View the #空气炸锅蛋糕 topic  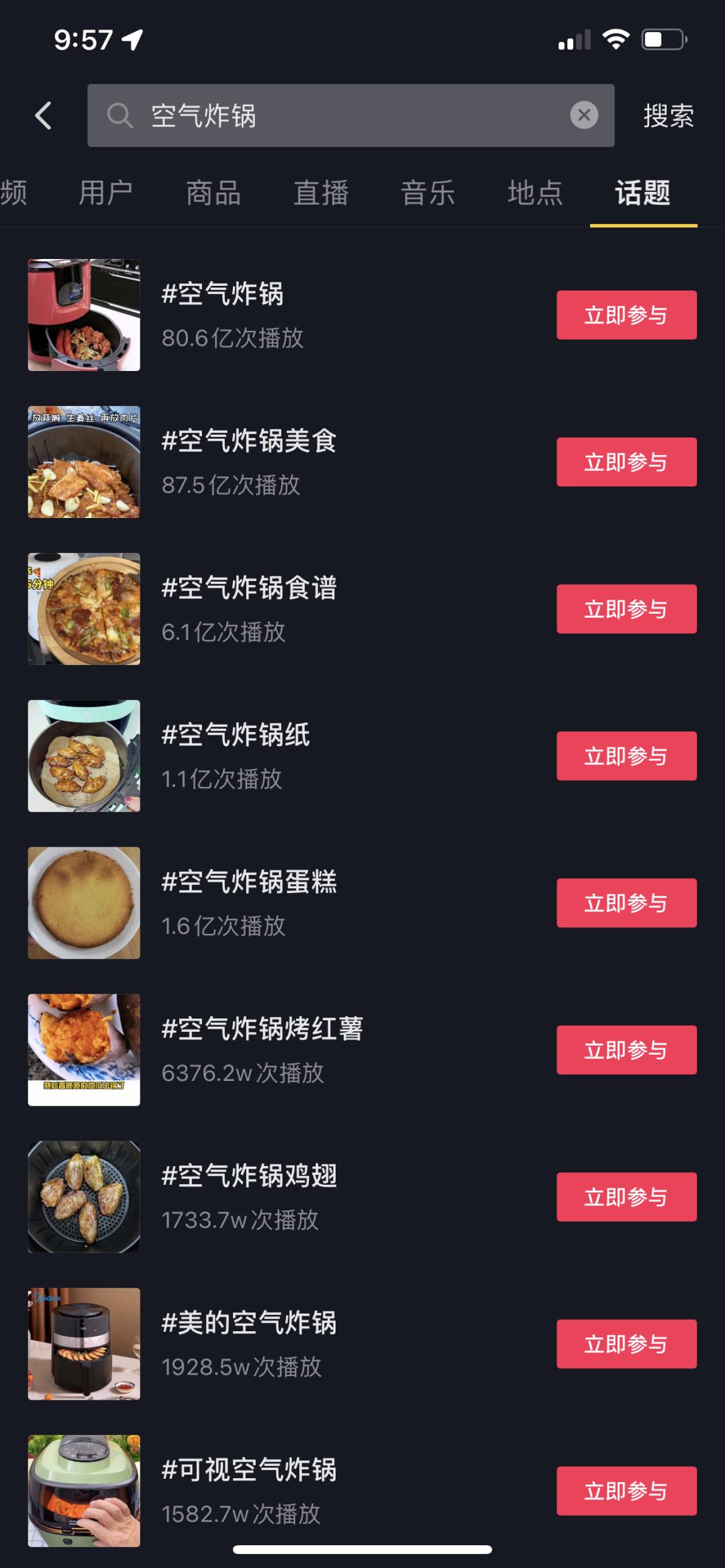click(x=249, y=882)
